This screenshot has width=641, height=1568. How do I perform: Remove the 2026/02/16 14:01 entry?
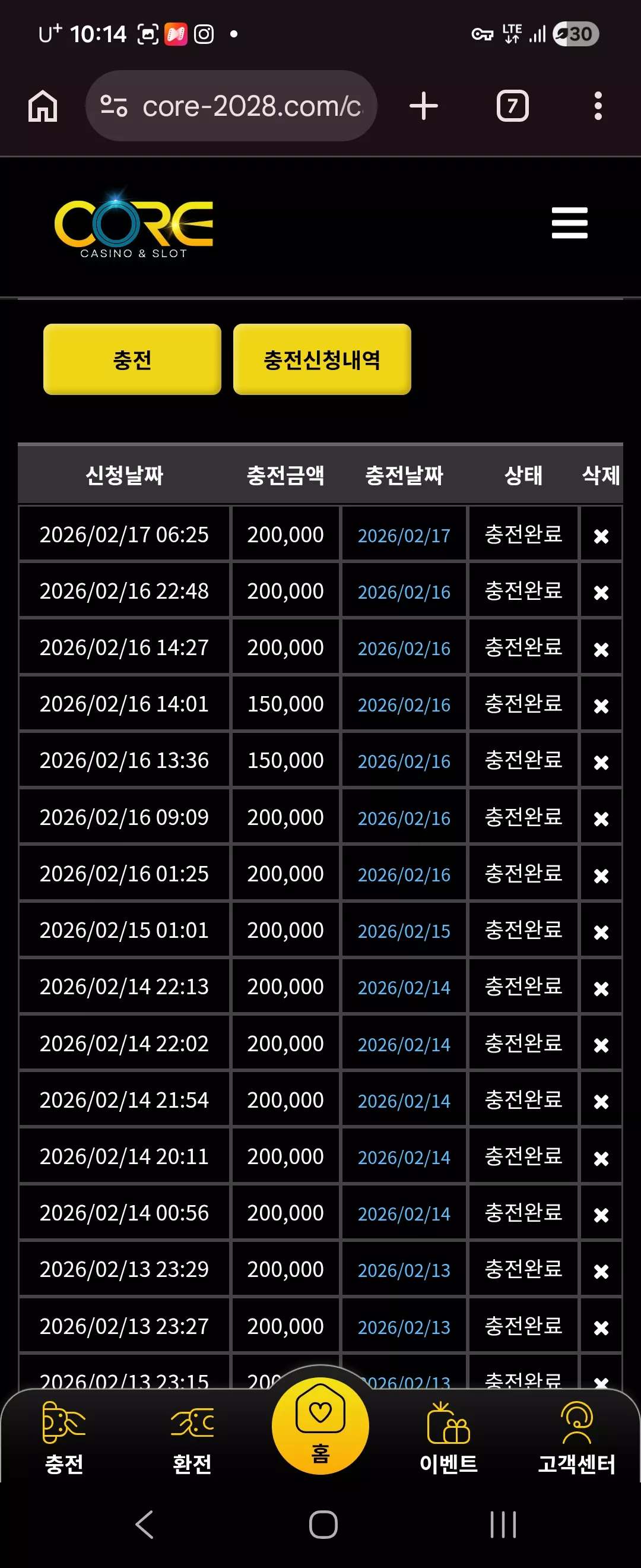(x=601, y=706)
